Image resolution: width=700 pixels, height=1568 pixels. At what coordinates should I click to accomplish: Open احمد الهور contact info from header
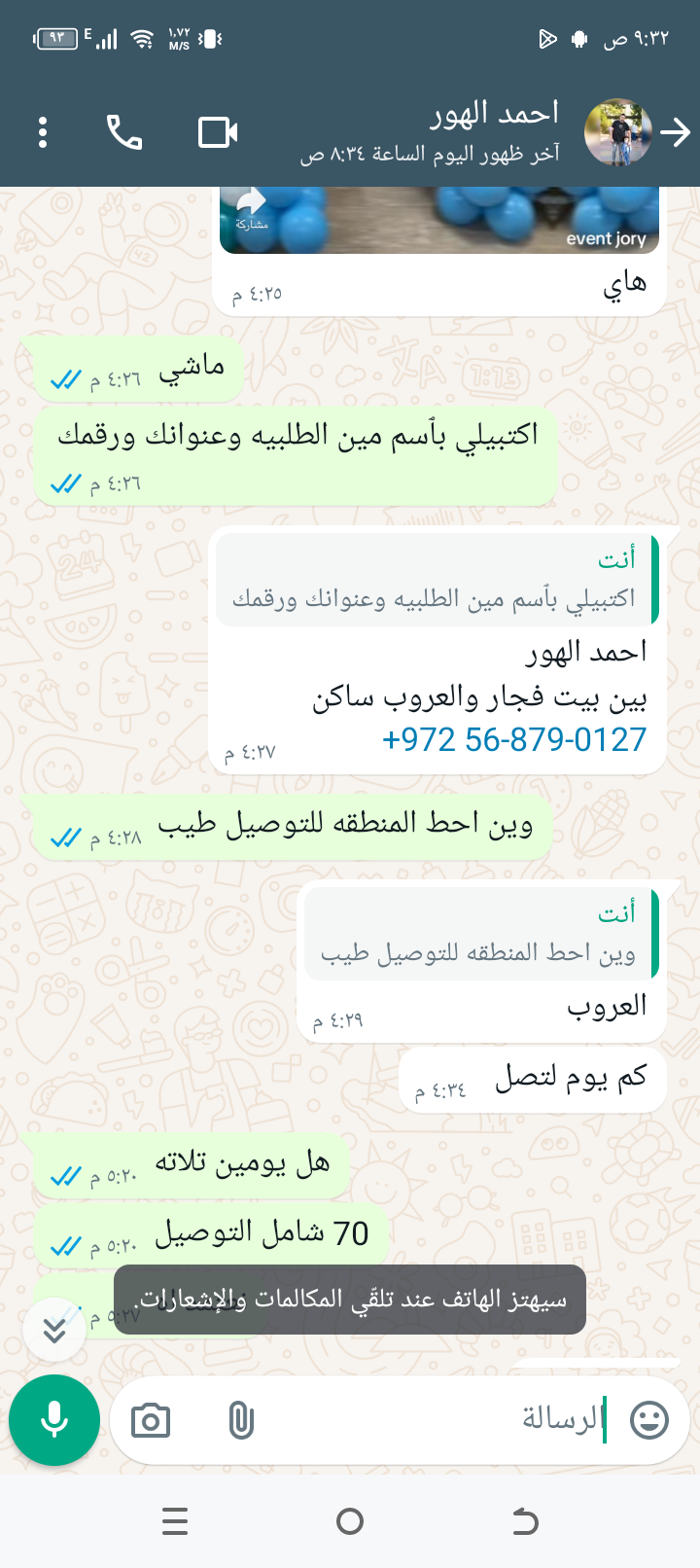click(467, 132)
